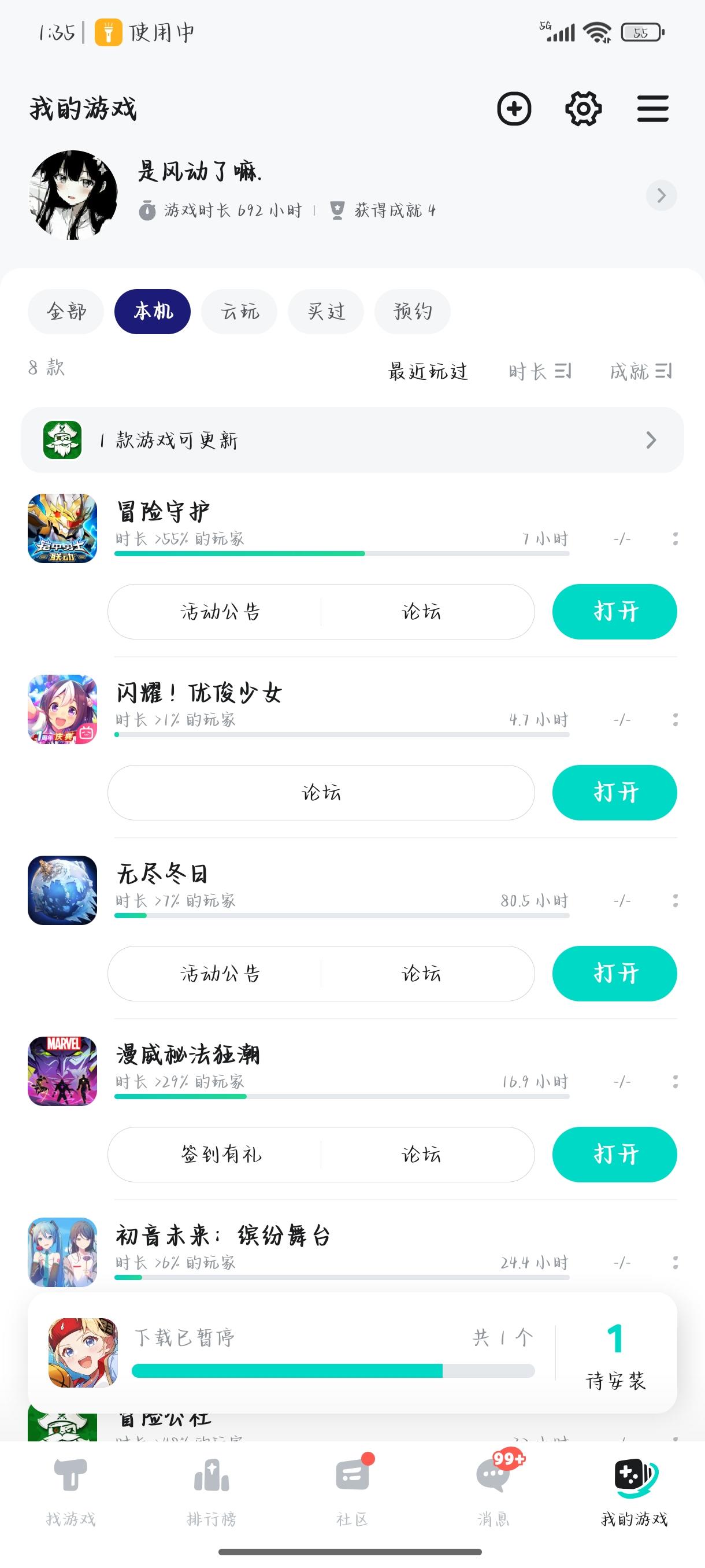Toggle the 买过 filter chip
This screenshot has height=1568, width=705.
pos(326,311)
